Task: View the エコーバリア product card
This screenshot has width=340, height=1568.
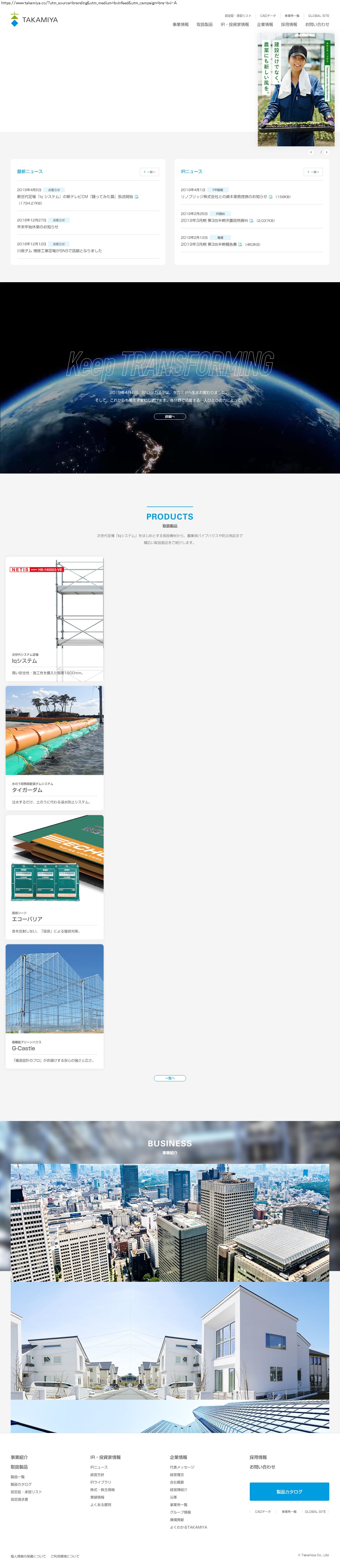Action: (x=55, y=877)
